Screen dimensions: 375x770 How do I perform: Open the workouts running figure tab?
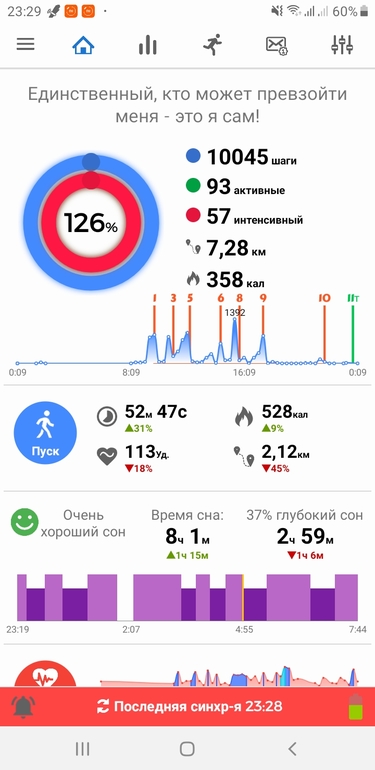[x=212, y=45]
